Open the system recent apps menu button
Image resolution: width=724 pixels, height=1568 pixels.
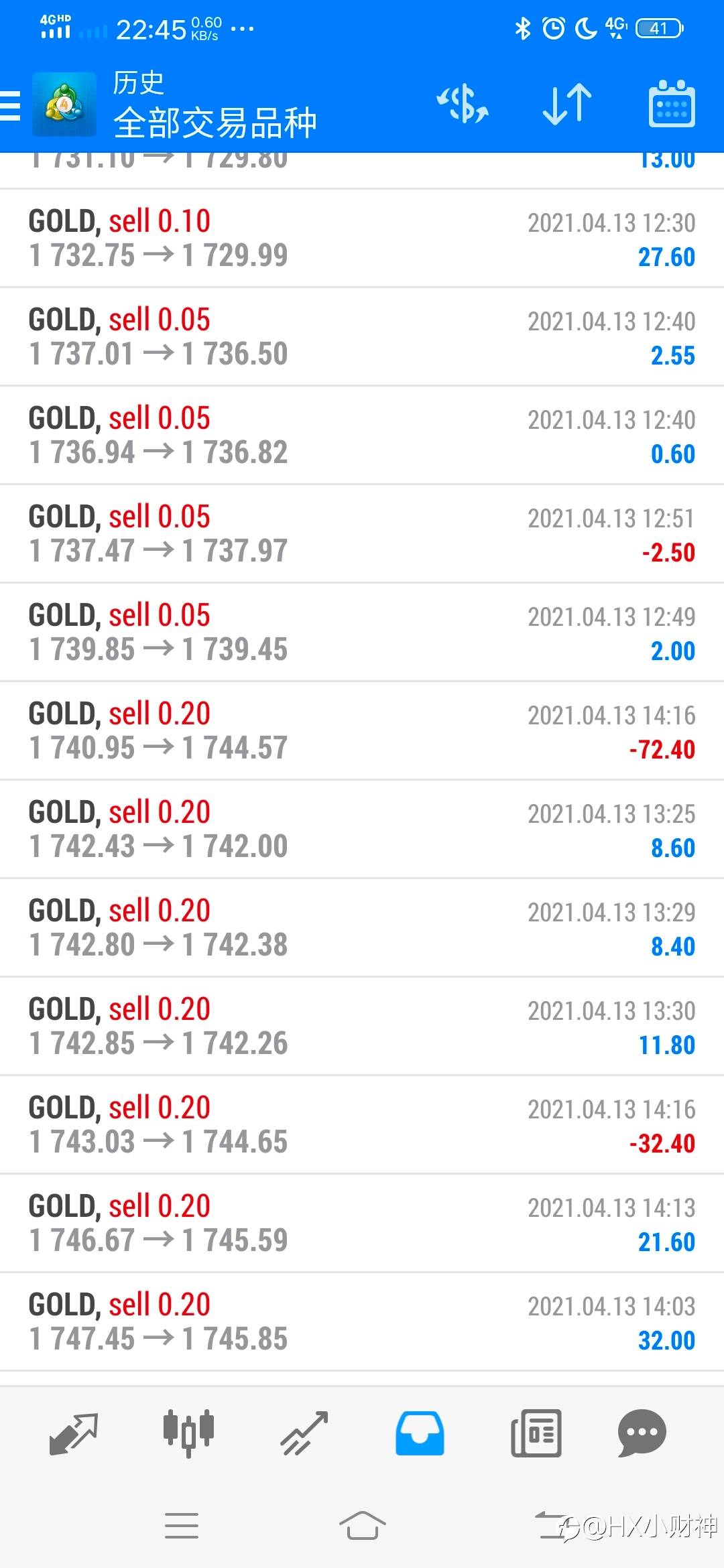(x=182, y=1526)
